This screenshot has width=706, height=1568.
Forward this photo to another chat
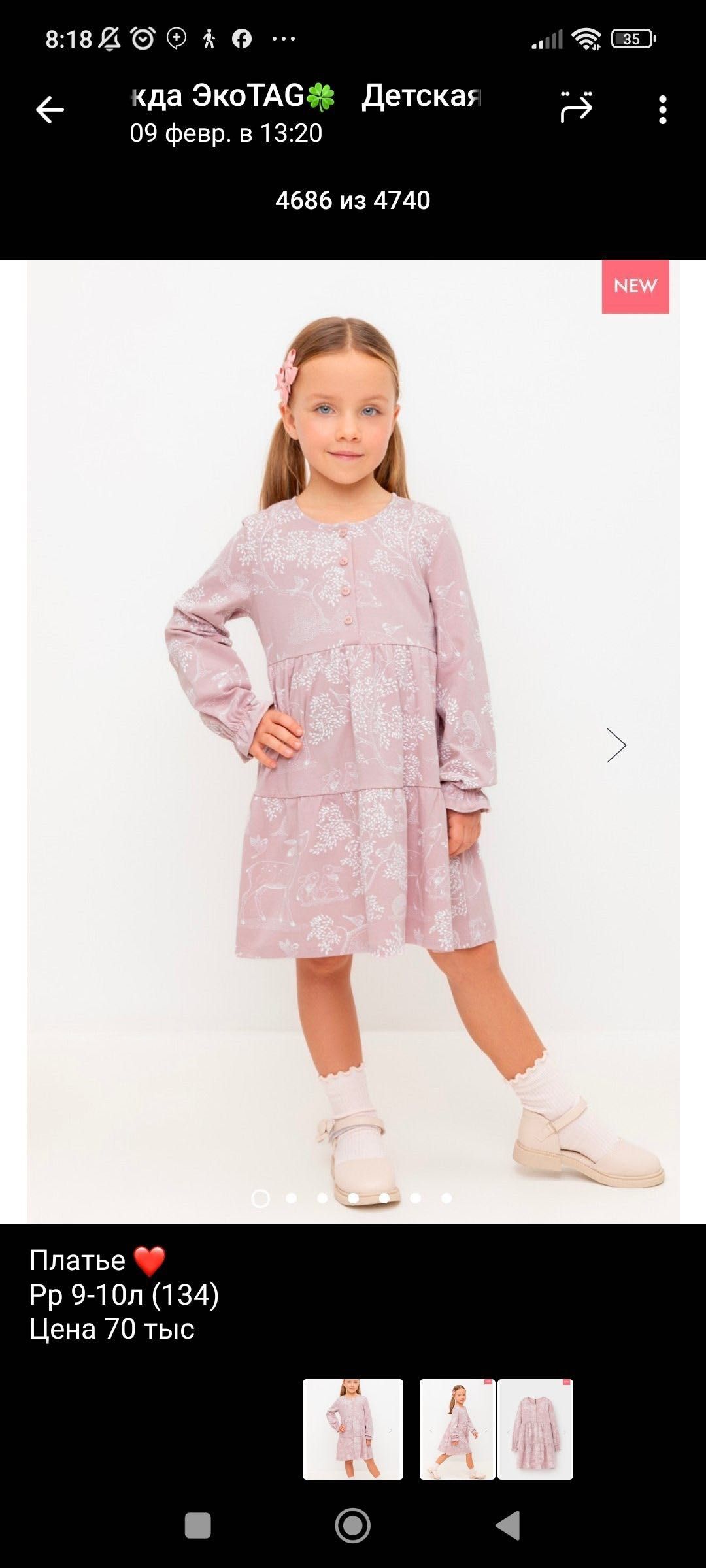click(x=576, y=108)
